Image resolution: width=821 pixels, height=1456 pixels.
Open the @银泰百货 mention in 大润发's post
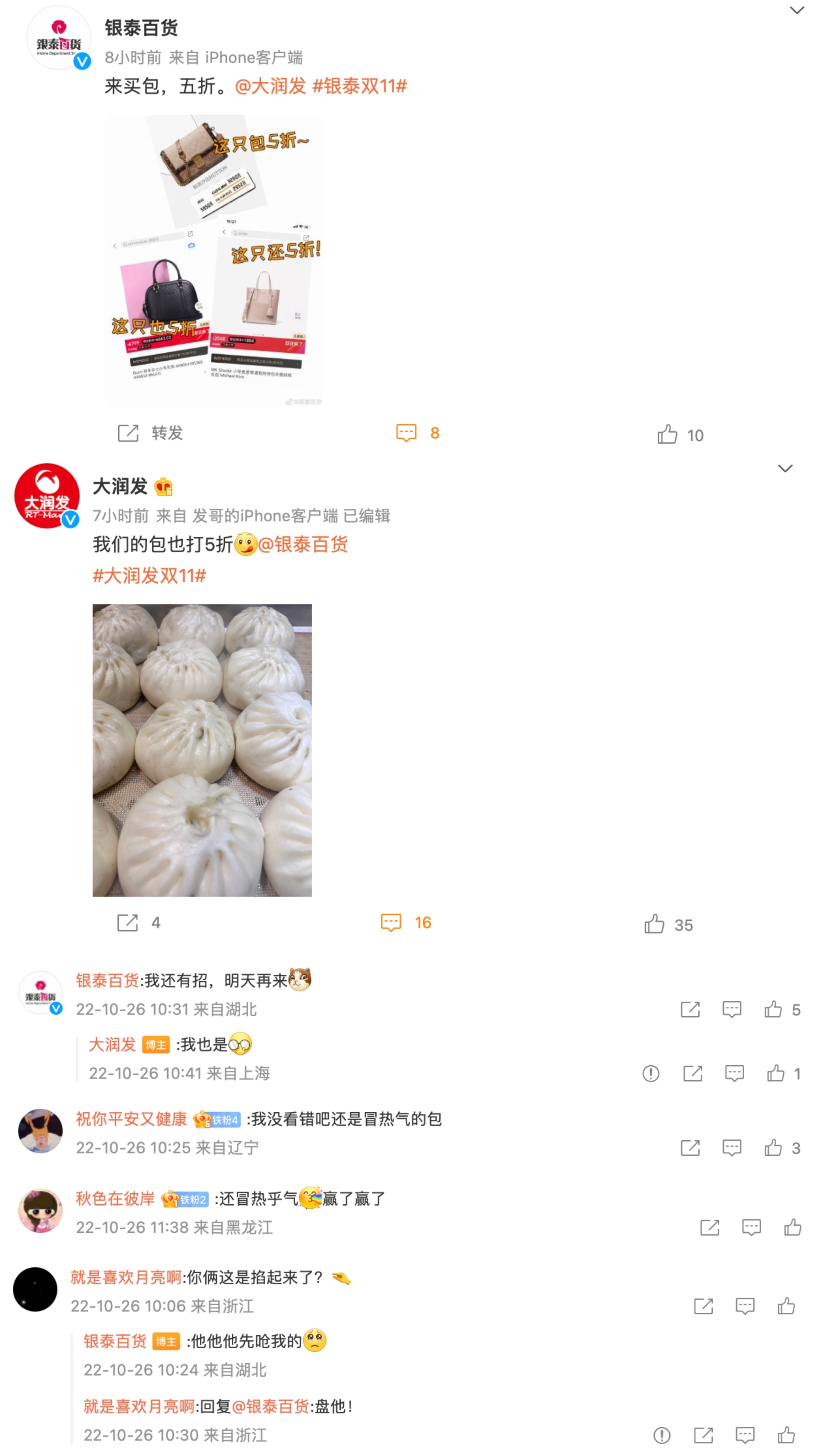(303, 545)
